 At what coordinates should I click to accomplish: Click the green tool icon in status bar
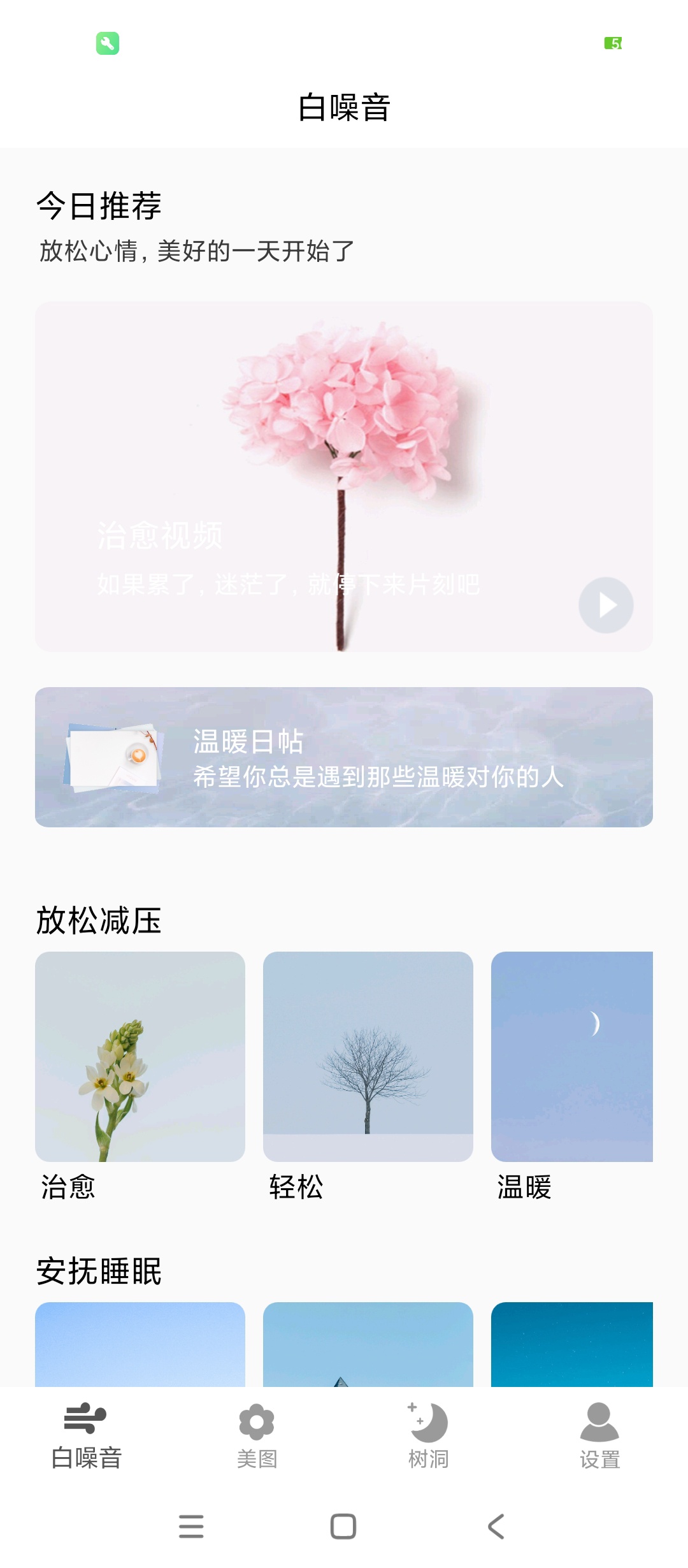pos(109,43)
